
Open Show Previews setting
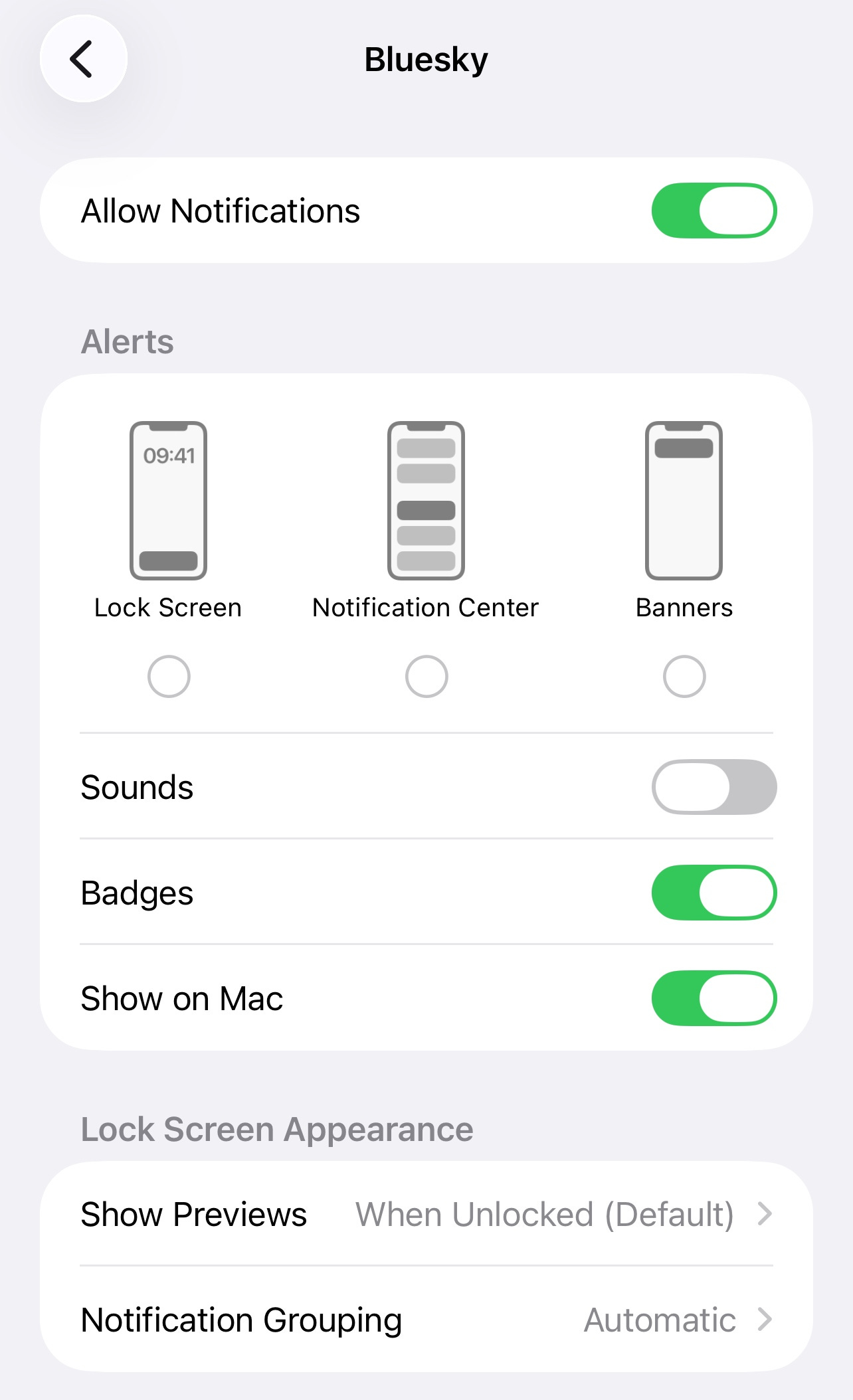[427, 1214]
